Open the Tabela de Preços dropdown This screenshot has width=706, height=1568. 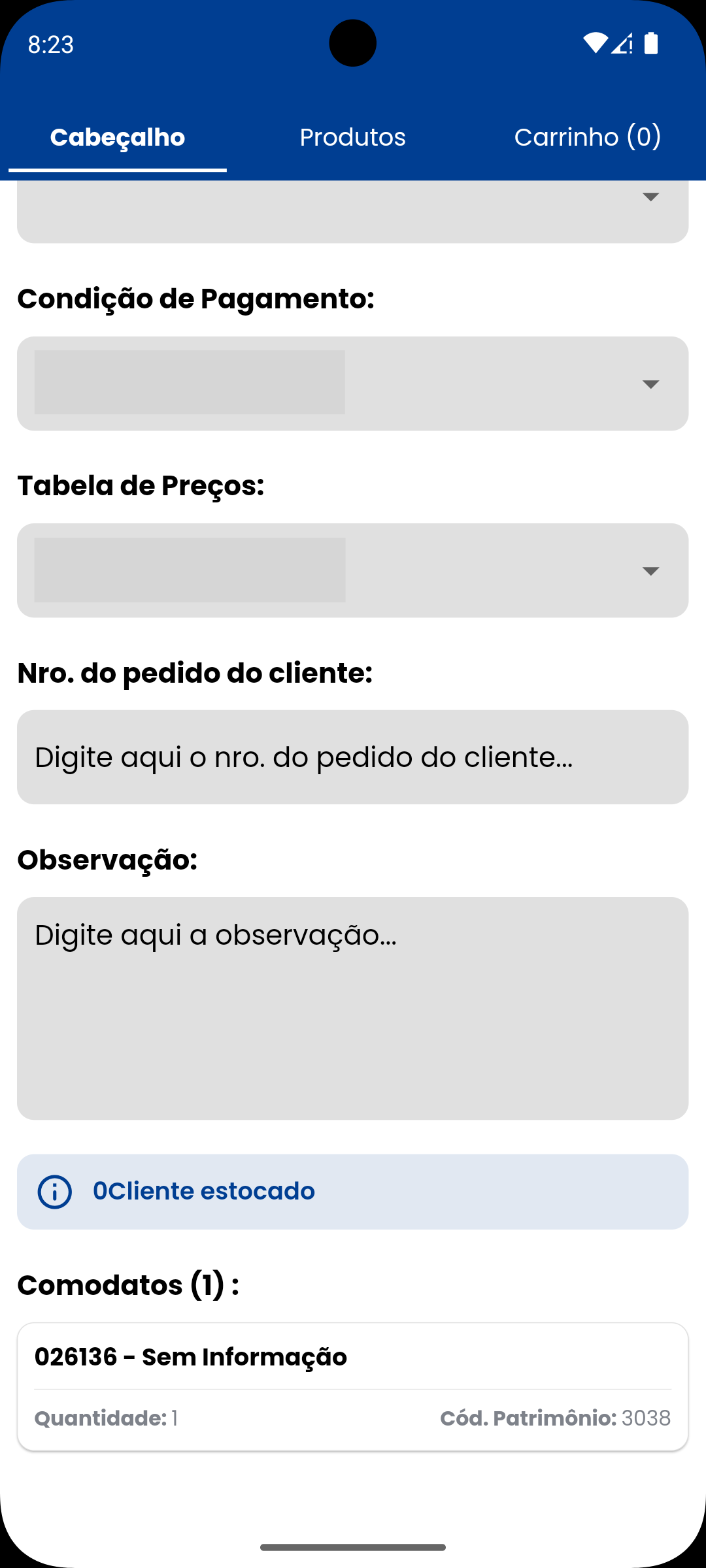point(352,570)
